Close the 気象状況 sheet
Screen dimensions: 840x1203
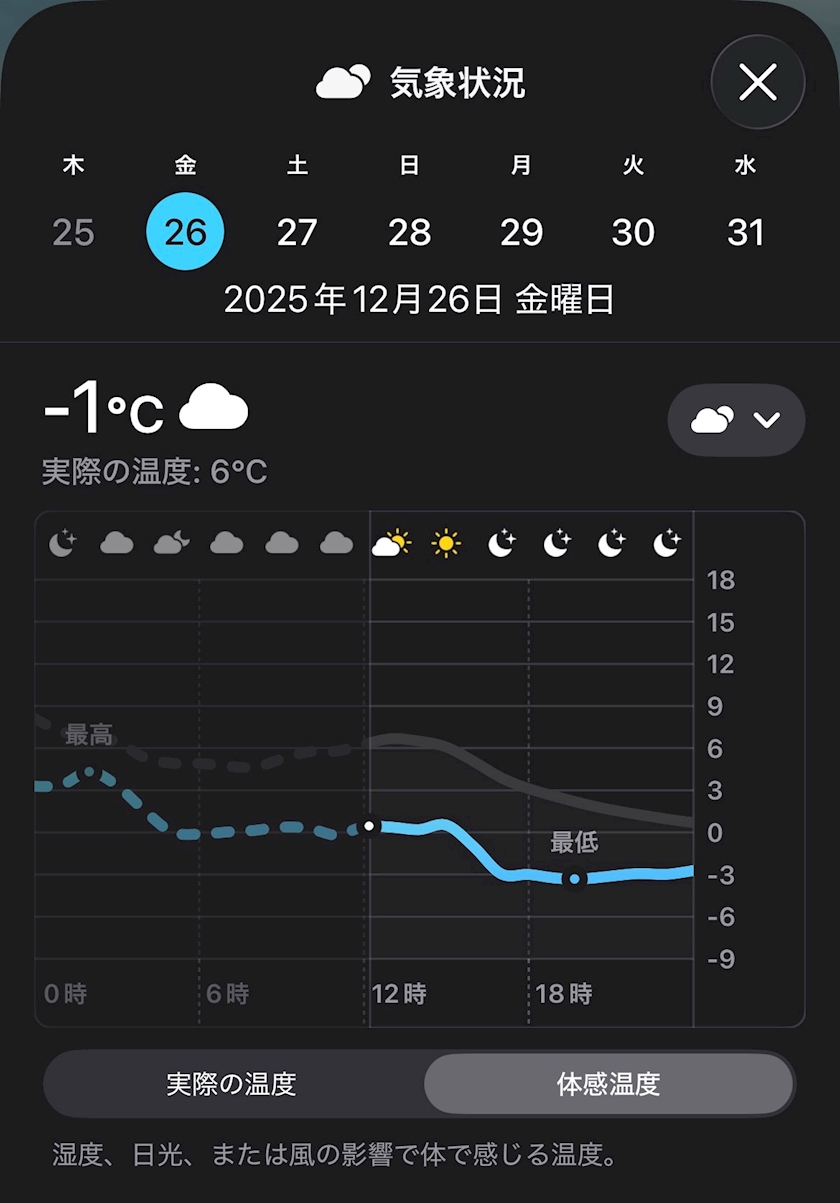[x=757, y=84]
